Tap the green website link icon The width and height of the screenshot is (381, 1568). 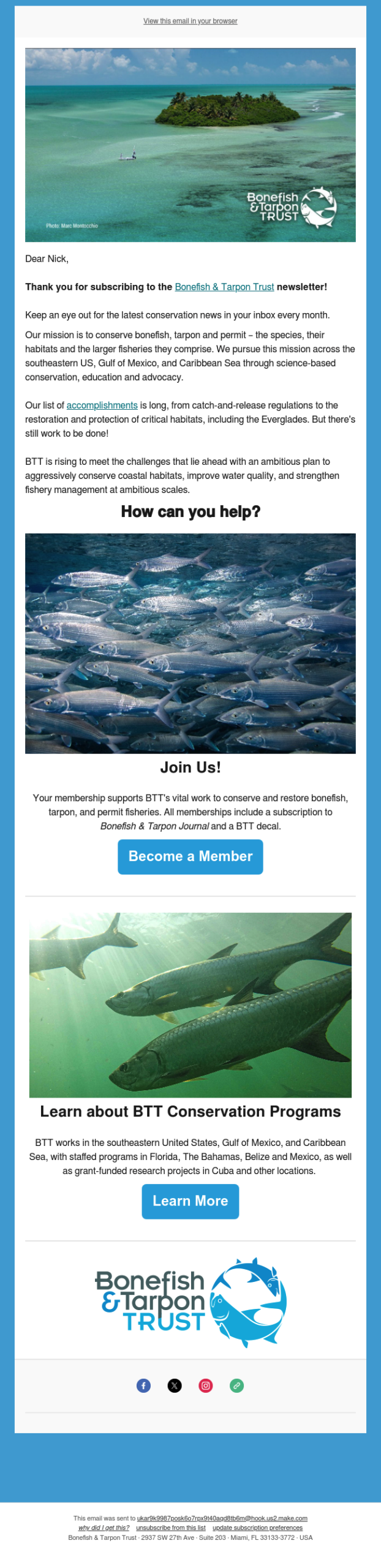tap(236, 1385)
